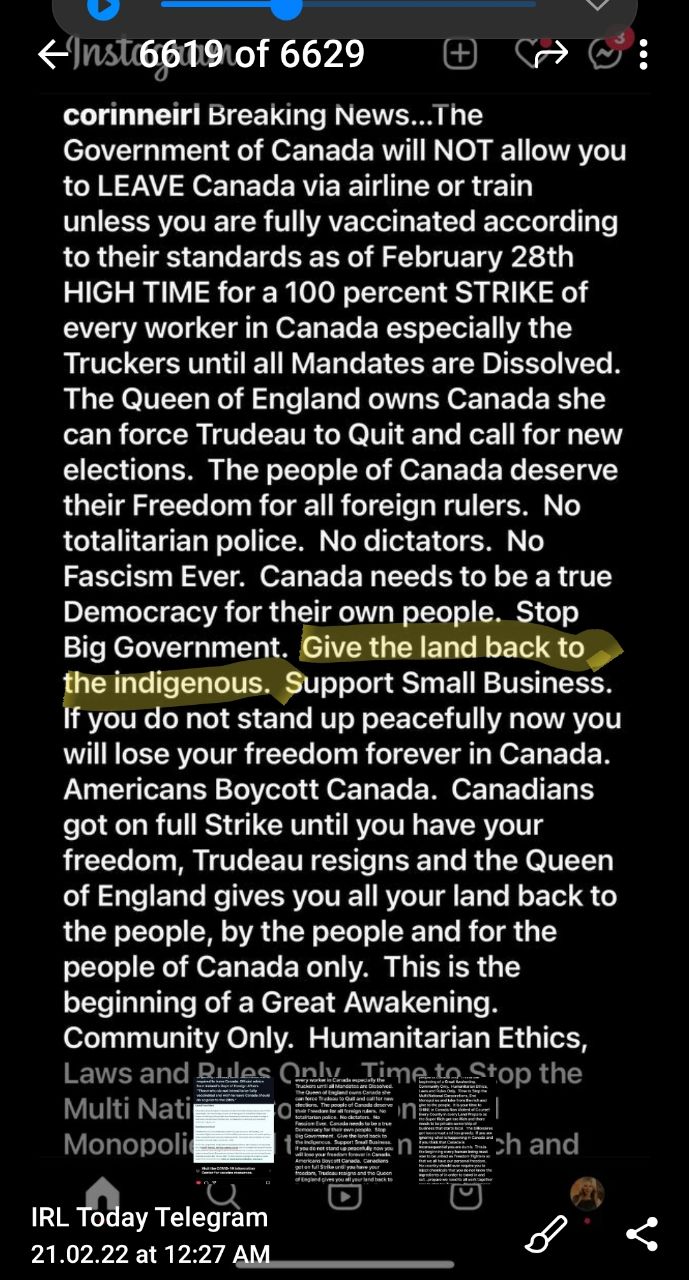Tap the play button on the floating player
The image size is (689, 1280).
tap(103, 10)
